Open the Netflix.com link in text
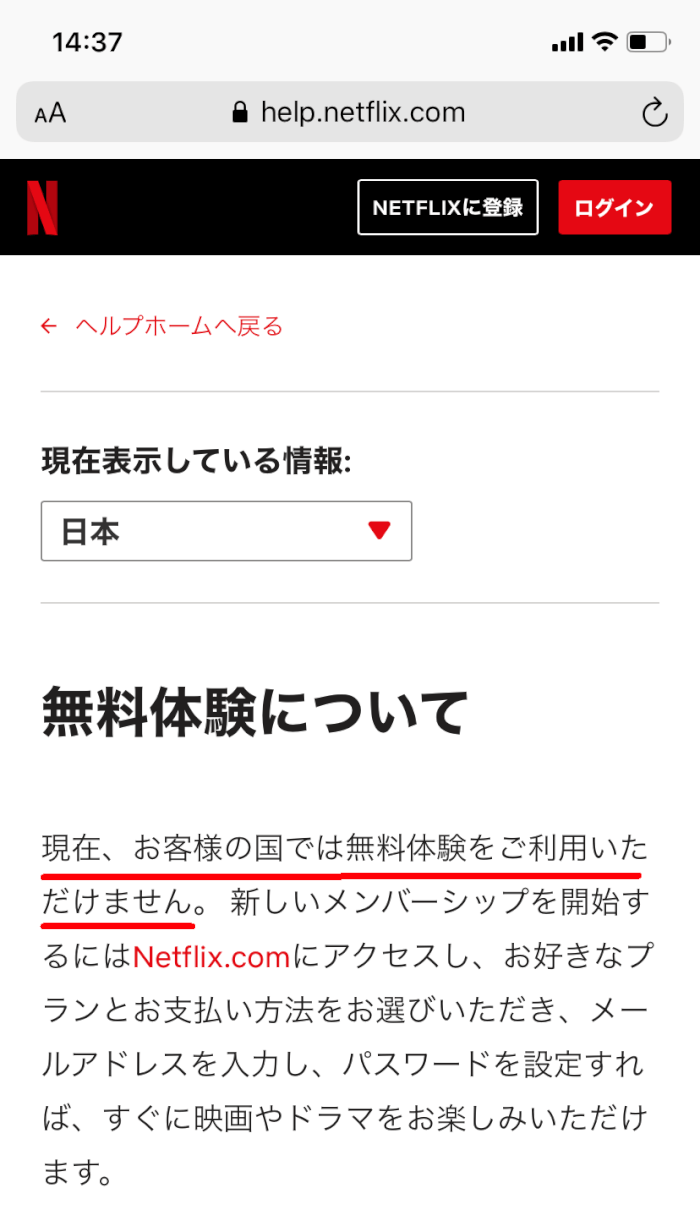700x1221 pixels. [211, 957]
